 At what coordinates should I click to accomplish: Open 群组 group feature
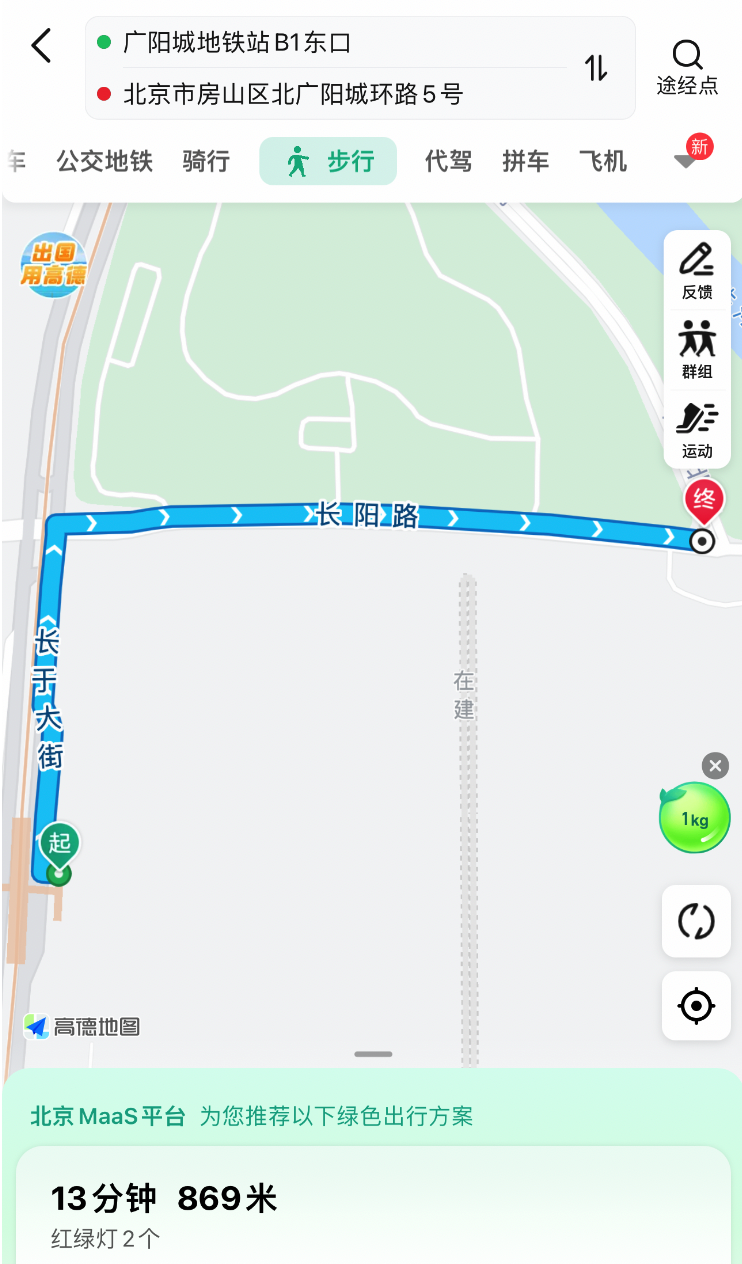click(697, 349)
